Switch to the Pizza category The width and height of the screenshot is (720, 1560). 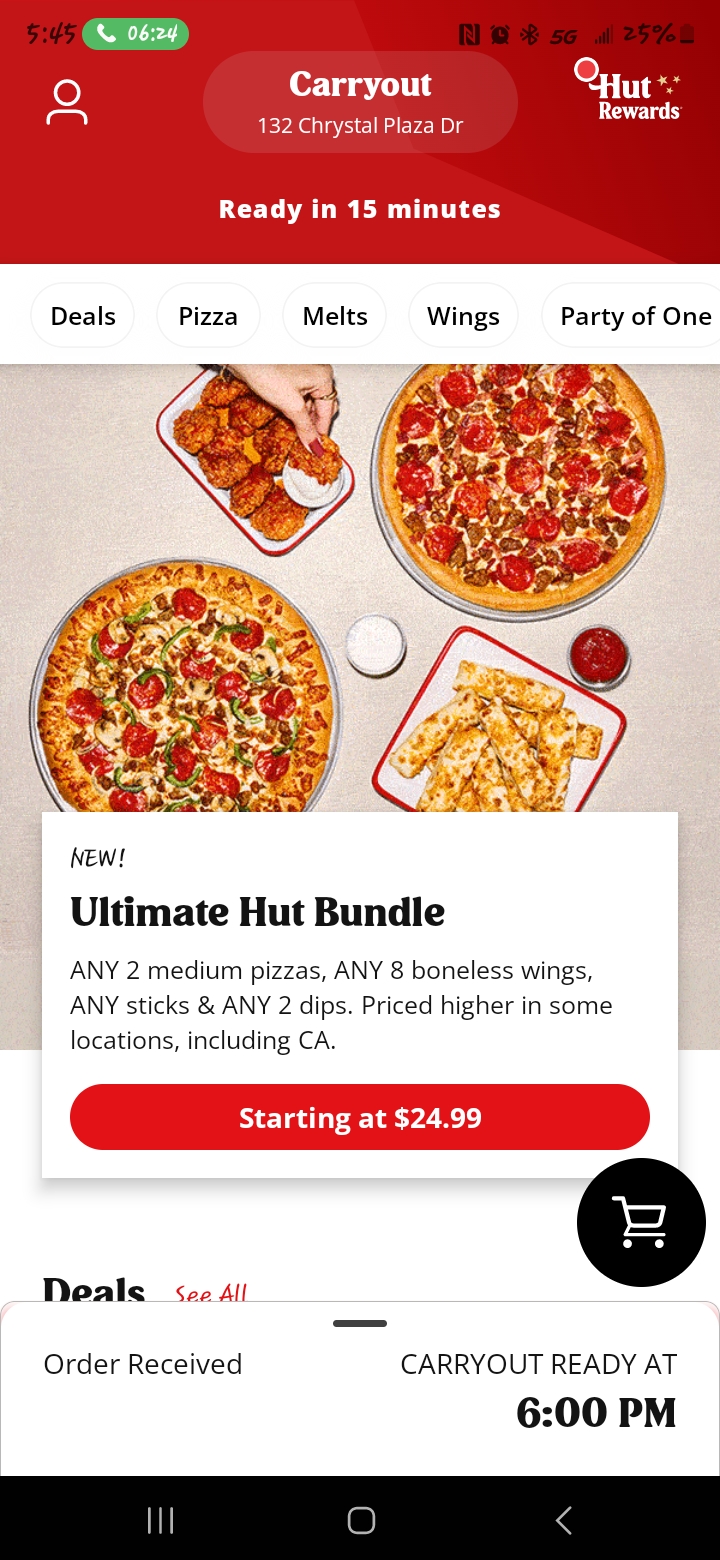[208, 315]
